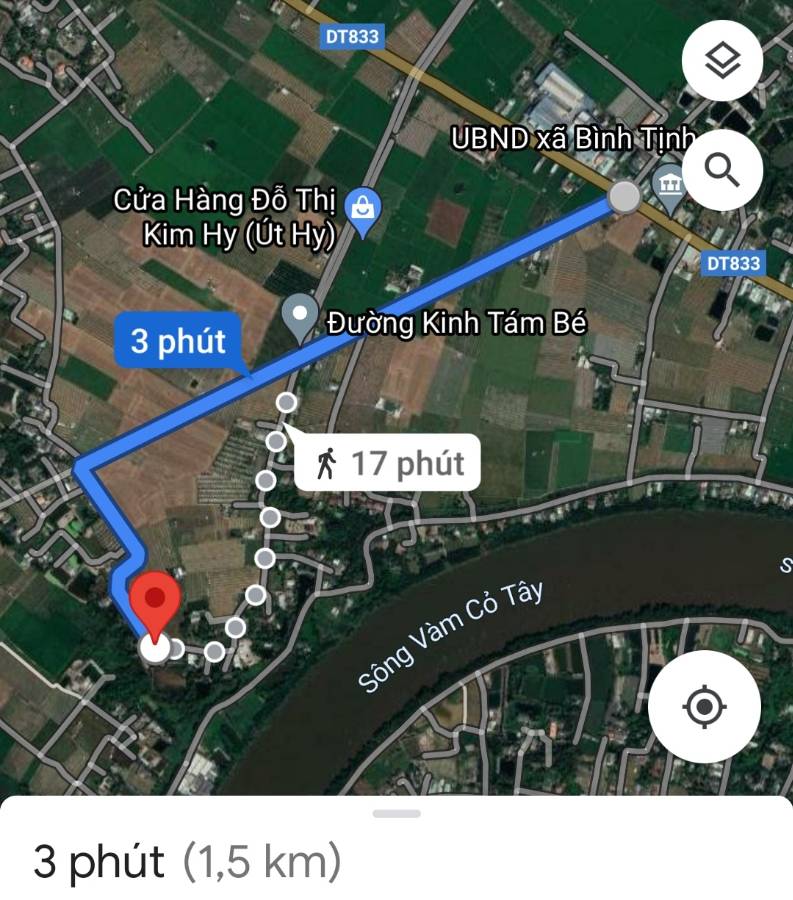Image resolution: width=793 pixels, height=900 pixels.
Task: Tap the 3 phút driving route label
Action: 178,343
